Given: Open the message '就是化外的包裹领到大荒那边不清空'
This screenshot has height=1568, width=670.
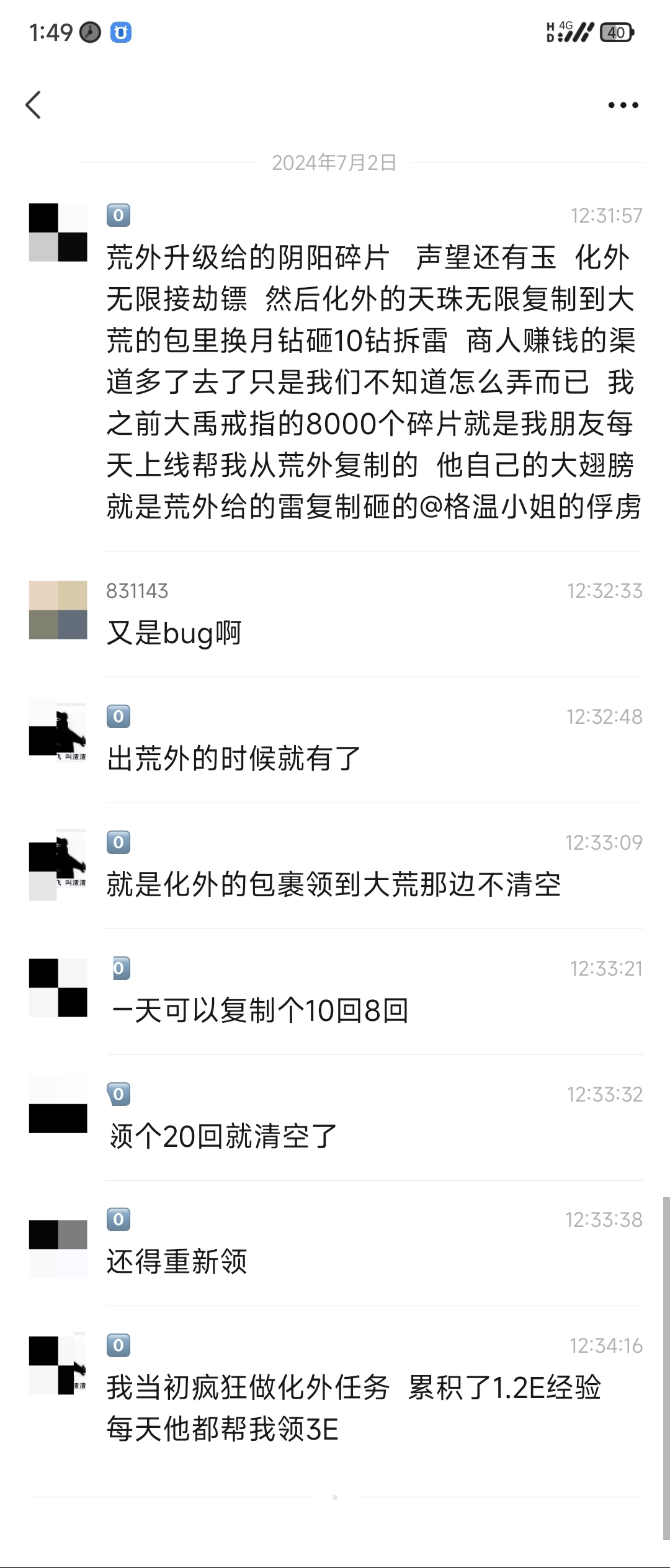Looking at the screenshot, I should click(333, 884).
